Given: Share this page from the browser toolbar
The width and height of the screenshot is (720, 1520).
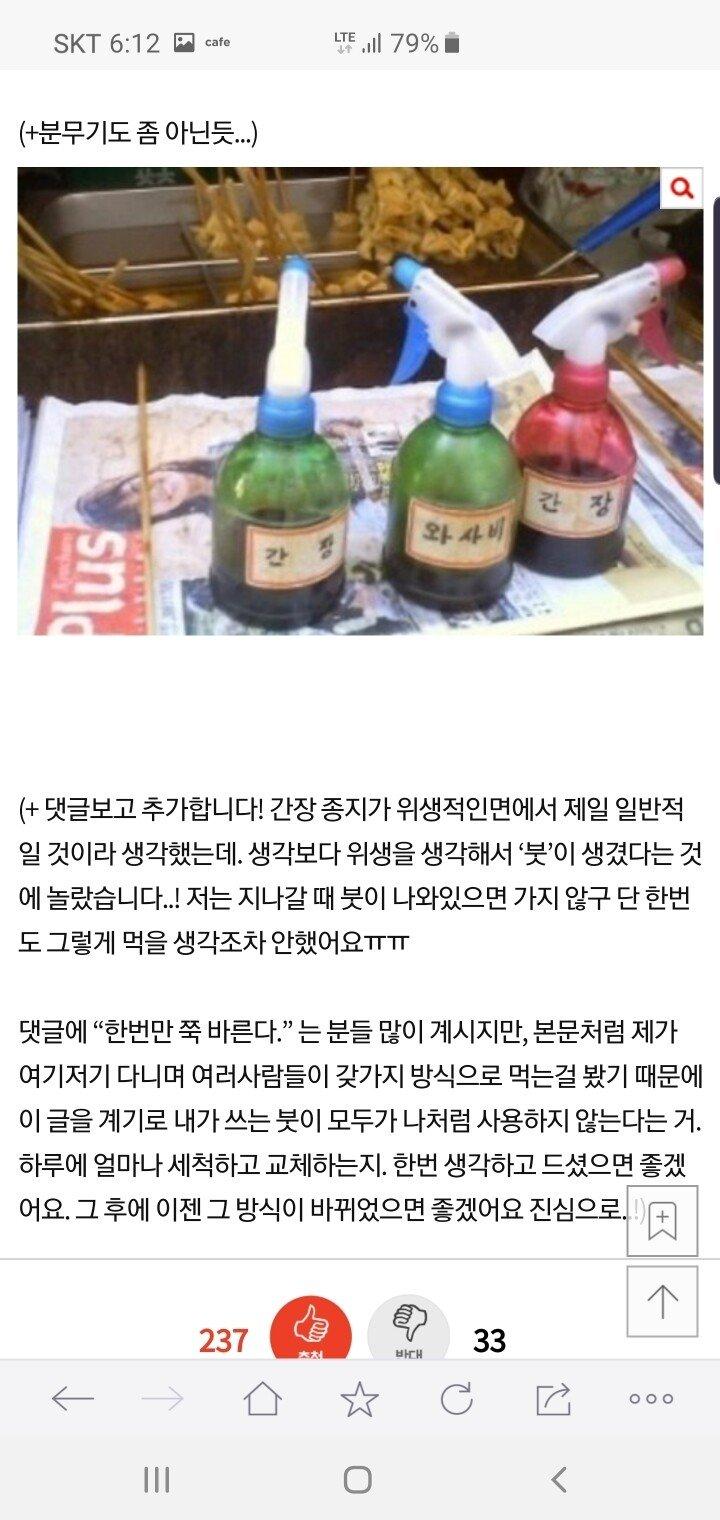Looking at the screenshot, I should coord(553,1399).
